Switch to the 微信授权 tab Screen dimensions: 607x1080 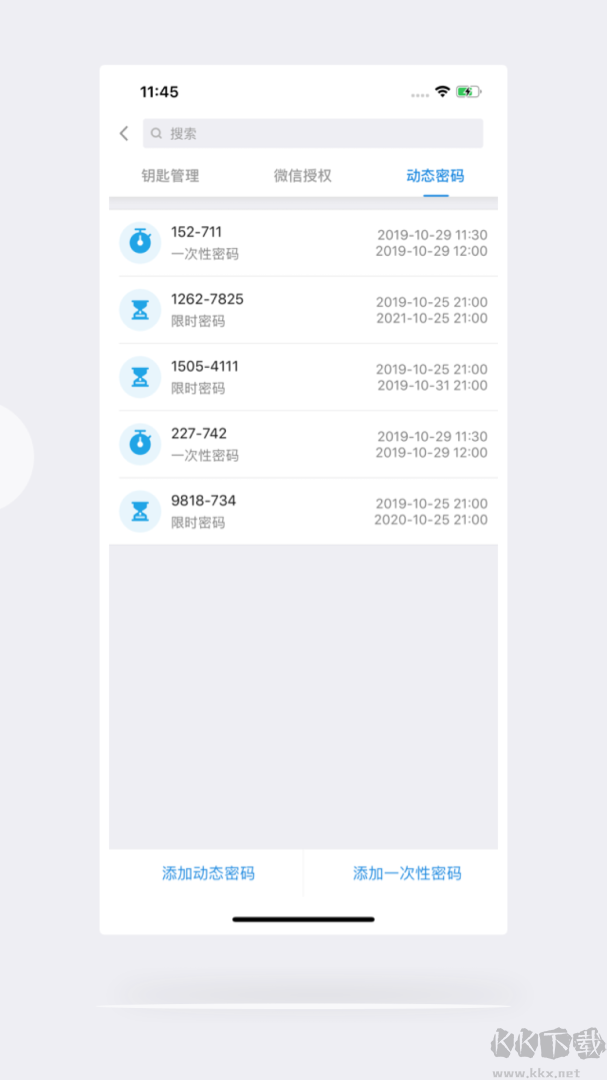coord(303,176)
